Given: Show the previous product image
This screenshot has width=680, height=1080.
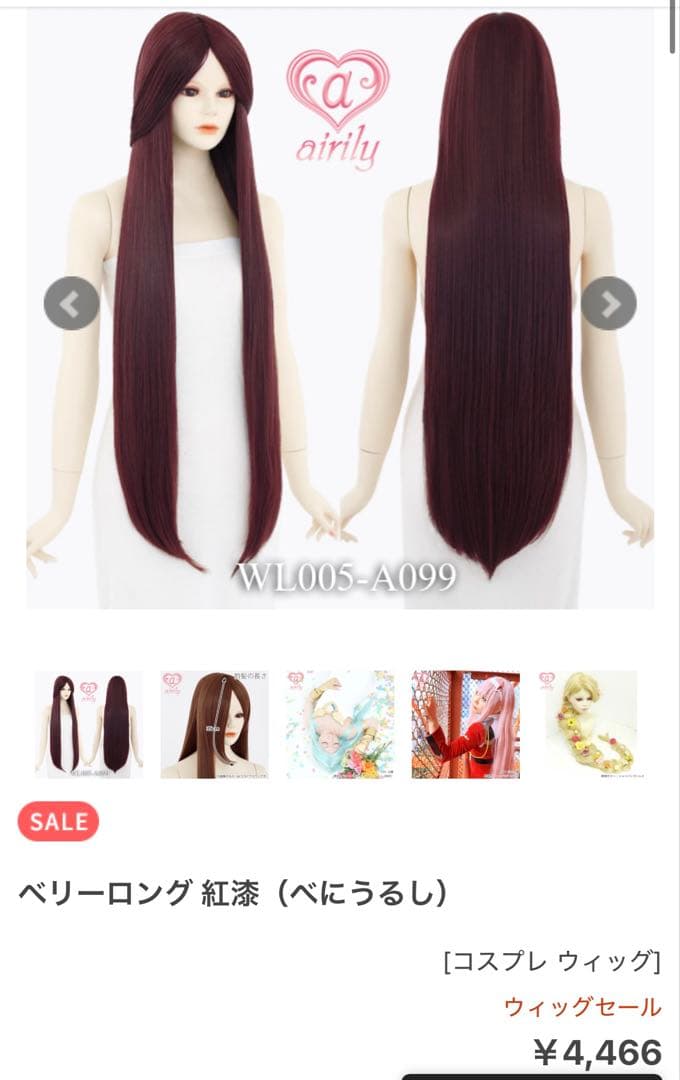Looking at the screenshot, I should coord(71,303).
